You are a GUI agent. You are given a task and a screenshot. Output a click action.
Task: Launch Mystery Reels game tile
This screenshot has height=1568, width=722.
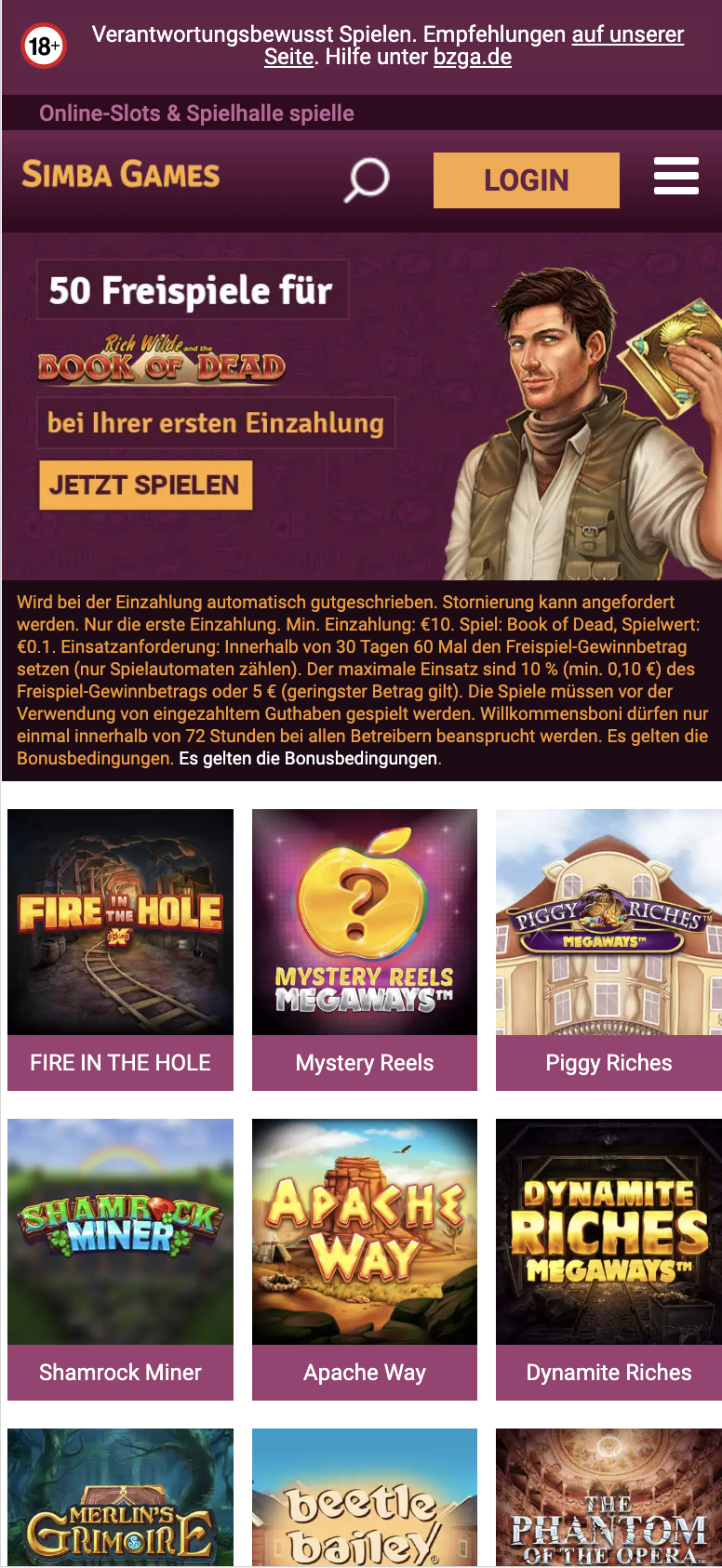point(364,949)
